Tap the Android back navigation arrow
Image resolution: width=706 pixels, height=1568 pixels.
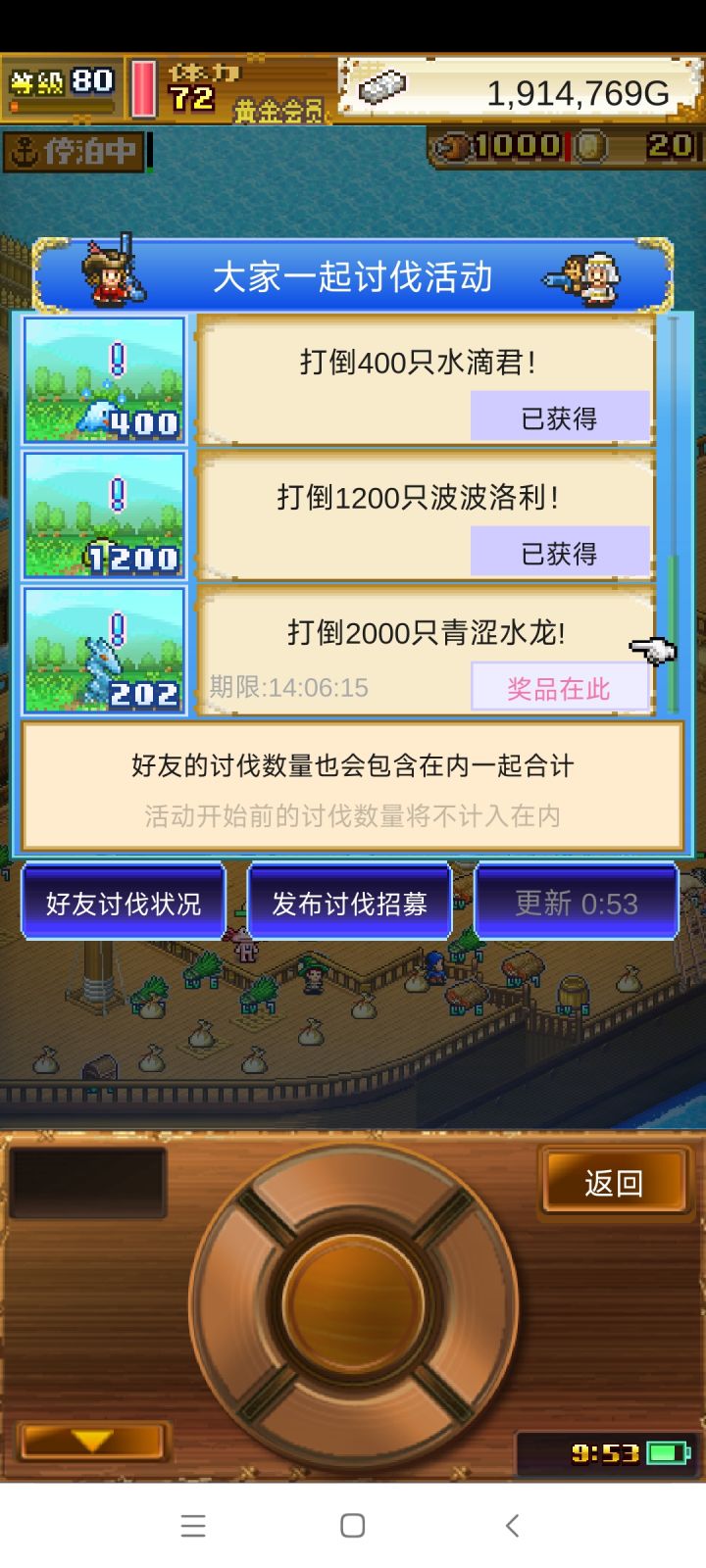click(513, 1525)
